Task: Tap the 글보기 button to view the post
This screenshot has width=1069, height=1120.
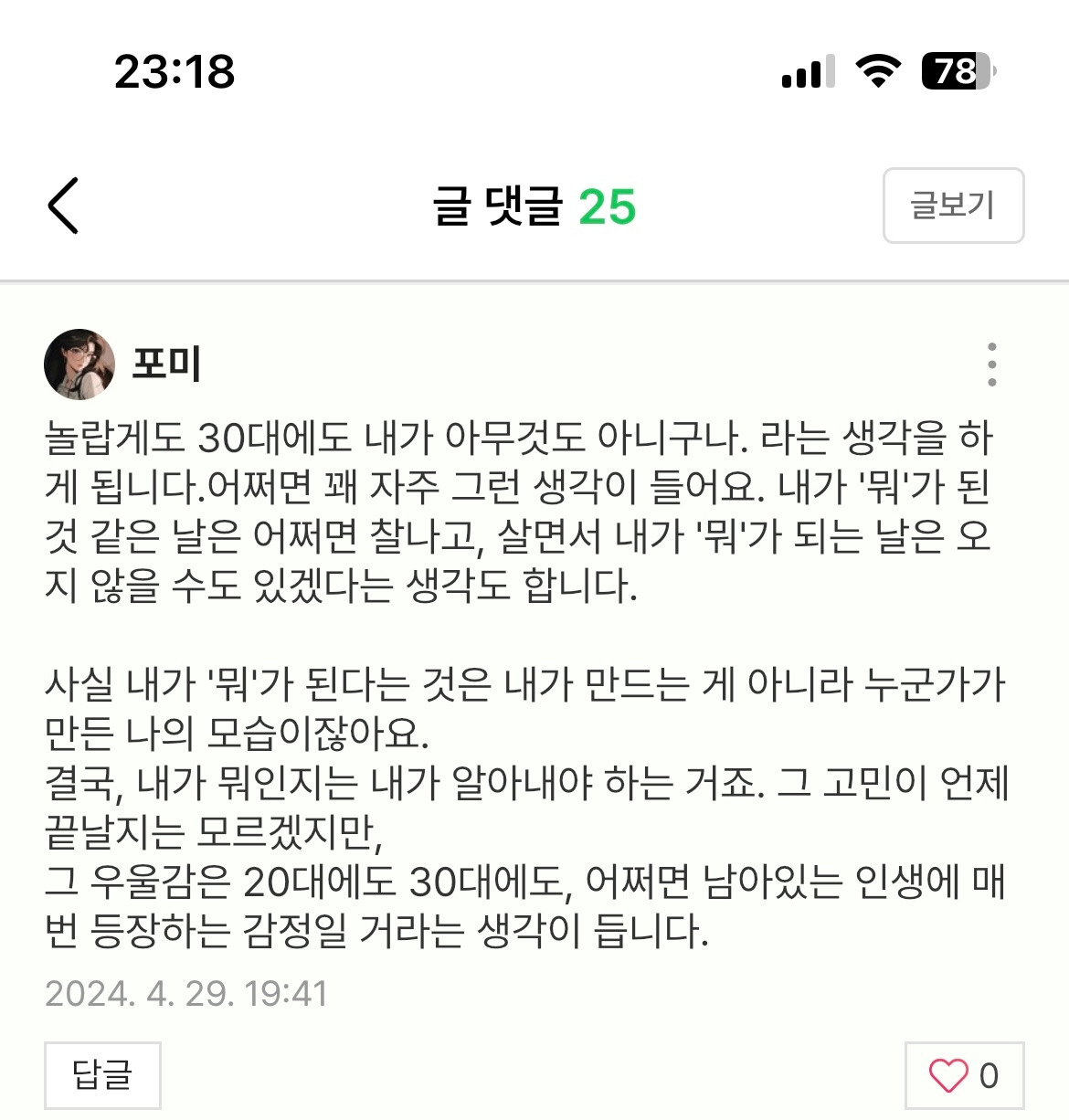Action: pos(953,206)
